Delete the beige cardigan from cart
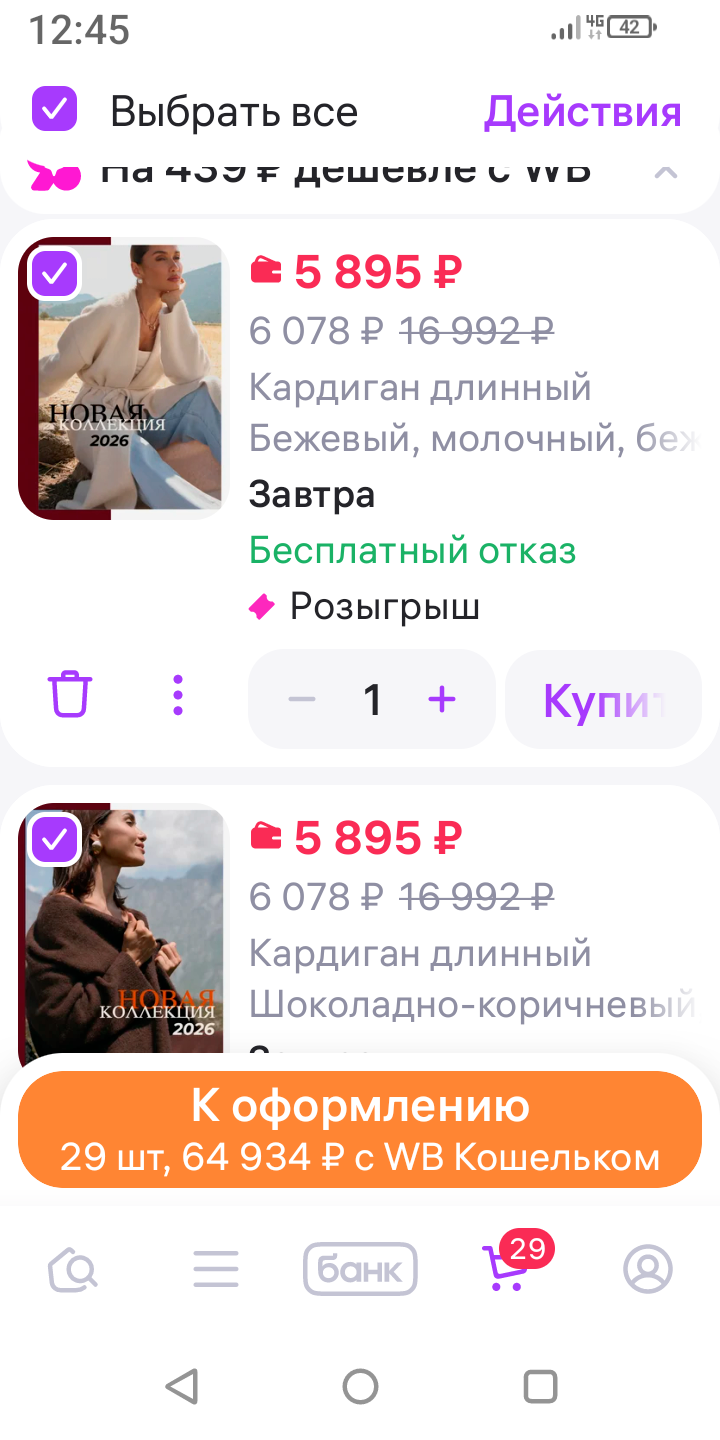 click(x=70, y=695)
